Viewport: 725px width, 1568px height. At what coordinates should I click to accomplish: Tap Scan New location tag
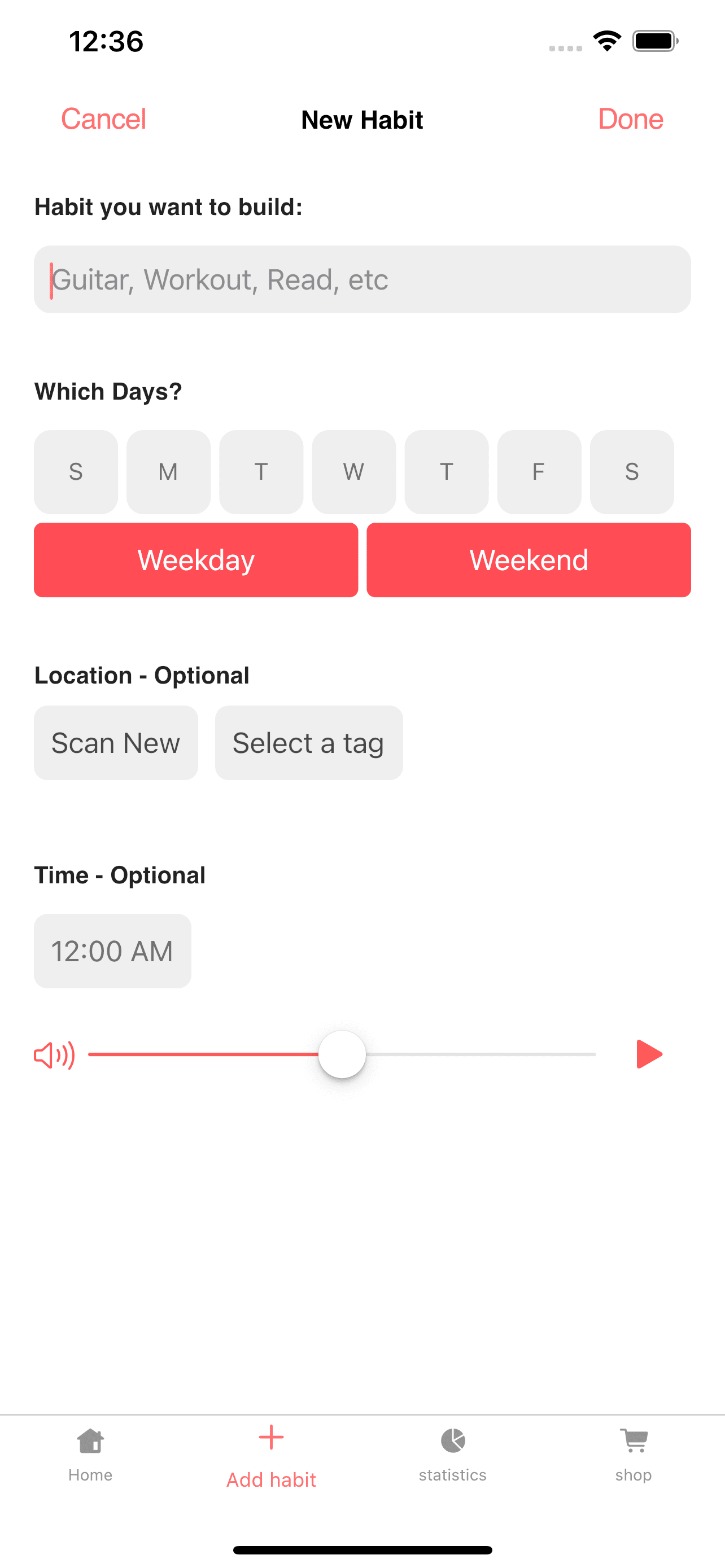coord(116,743)
